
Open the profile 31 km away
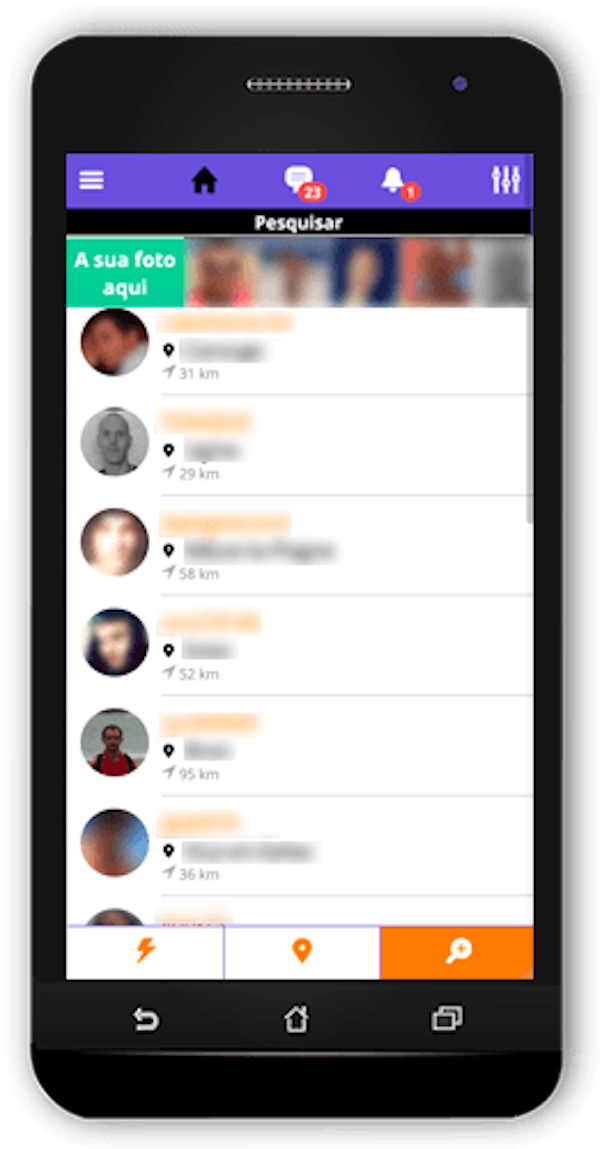(300, 347)
